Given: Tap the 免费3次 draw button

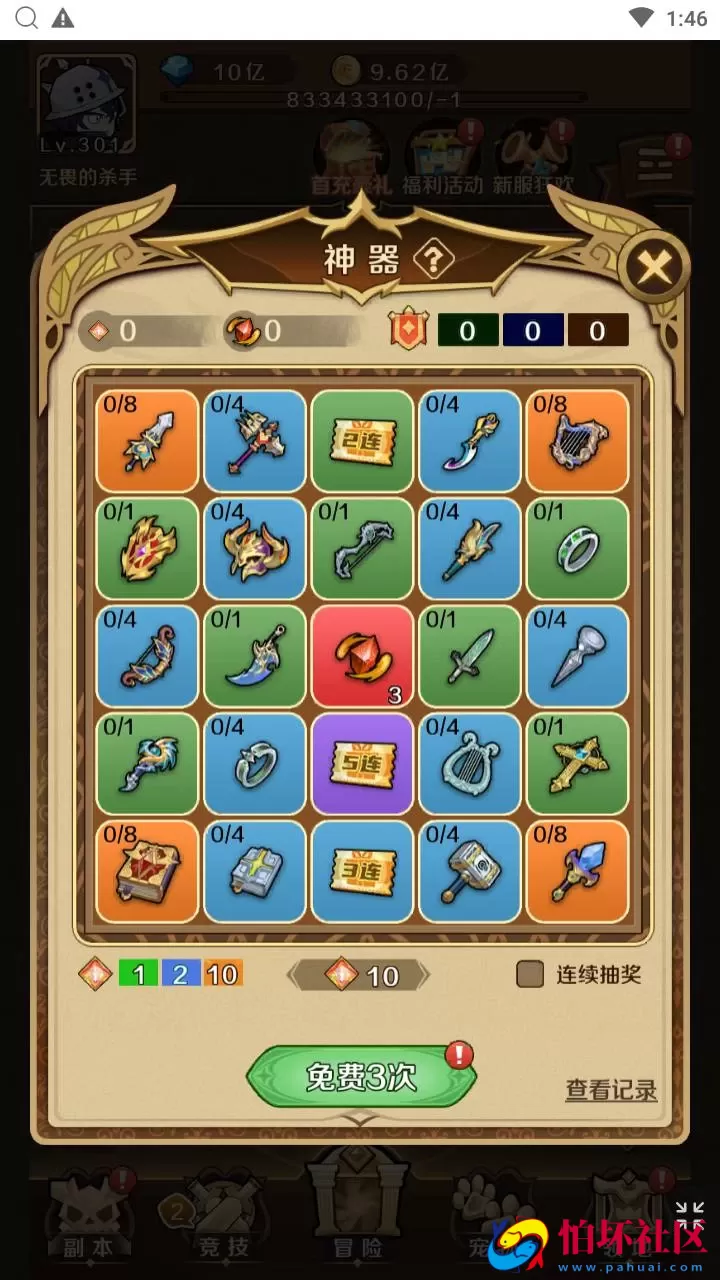Looking at the screenshot, I should (361, 1077).
